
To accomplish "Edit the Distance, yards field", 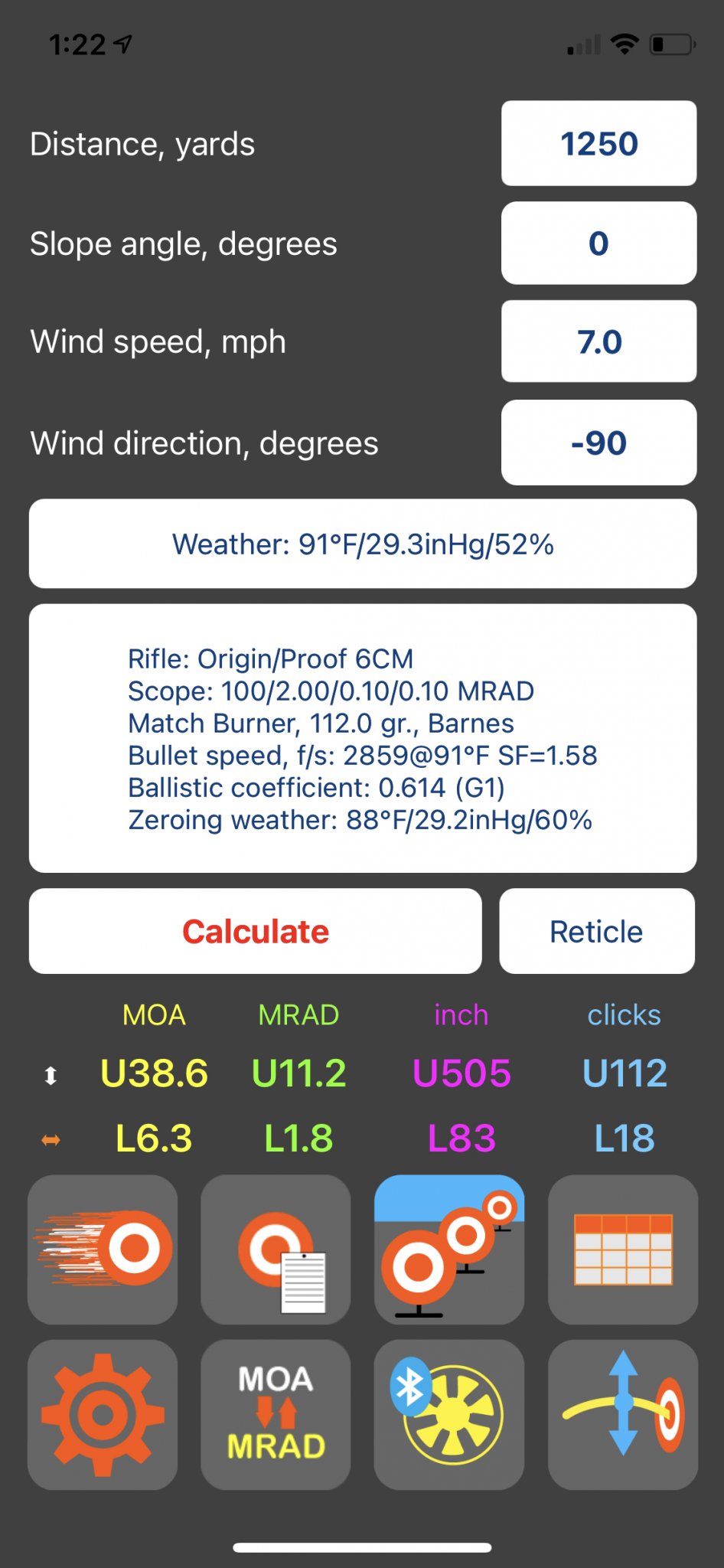I will coord(598,143).
